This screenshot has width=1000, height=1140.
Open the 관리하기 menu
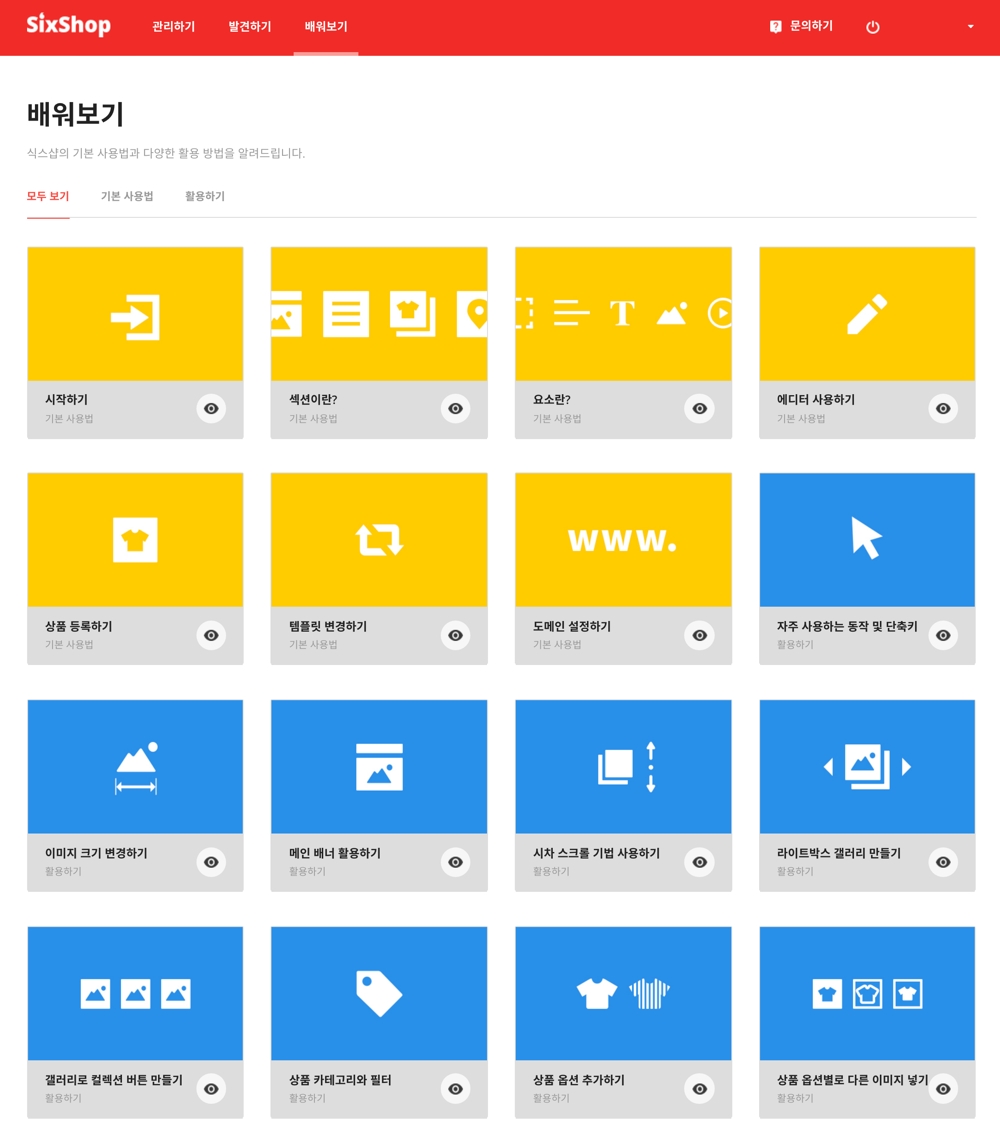point(173,27)
